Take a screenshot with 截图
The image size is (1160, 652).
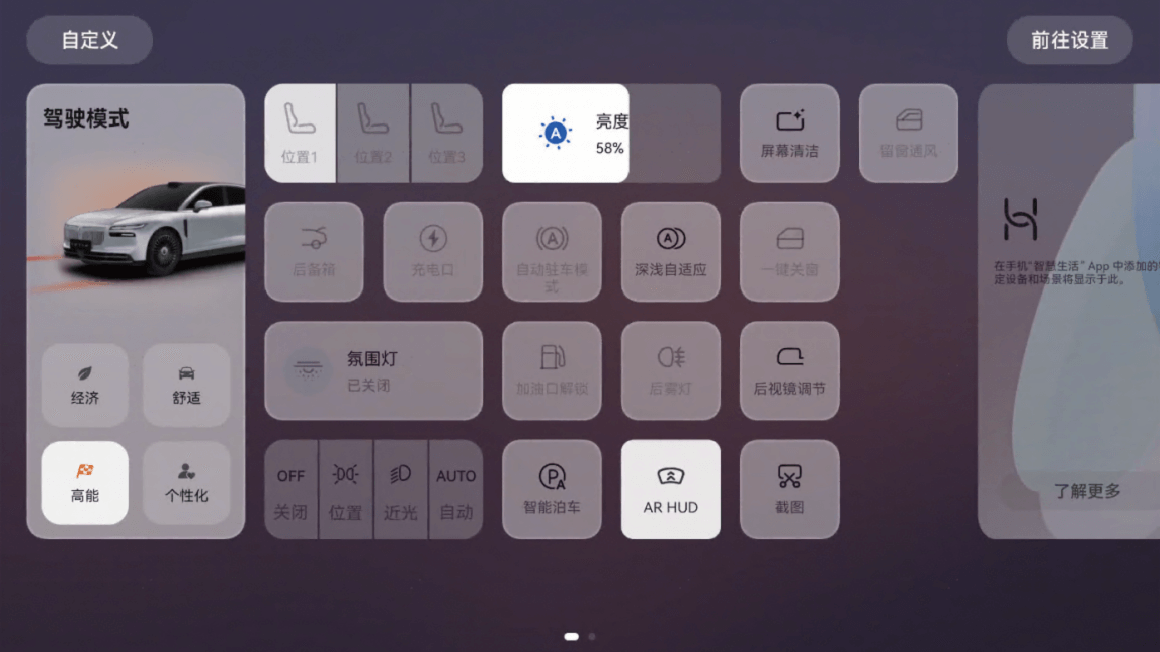coord(789,490)
